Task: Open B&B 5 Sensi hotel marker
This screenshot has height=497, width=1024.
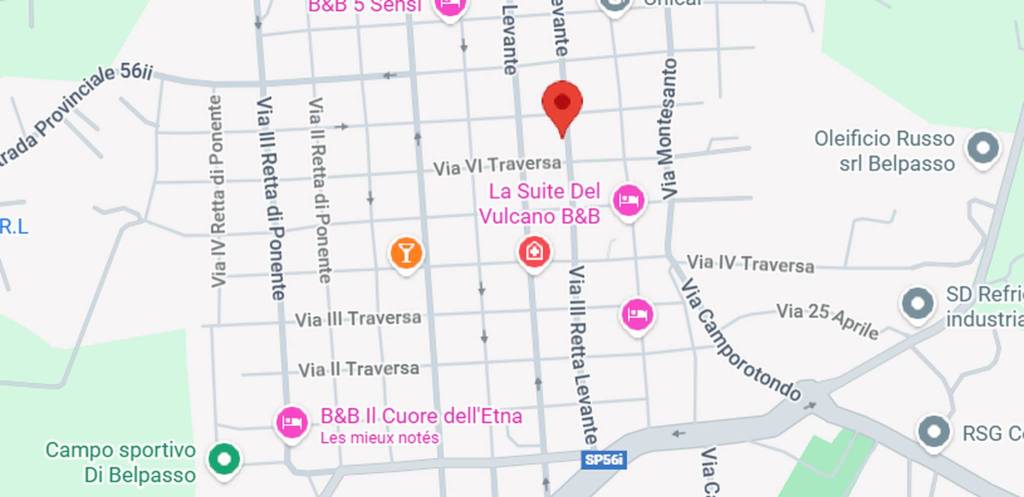Action: pos(450,7)
